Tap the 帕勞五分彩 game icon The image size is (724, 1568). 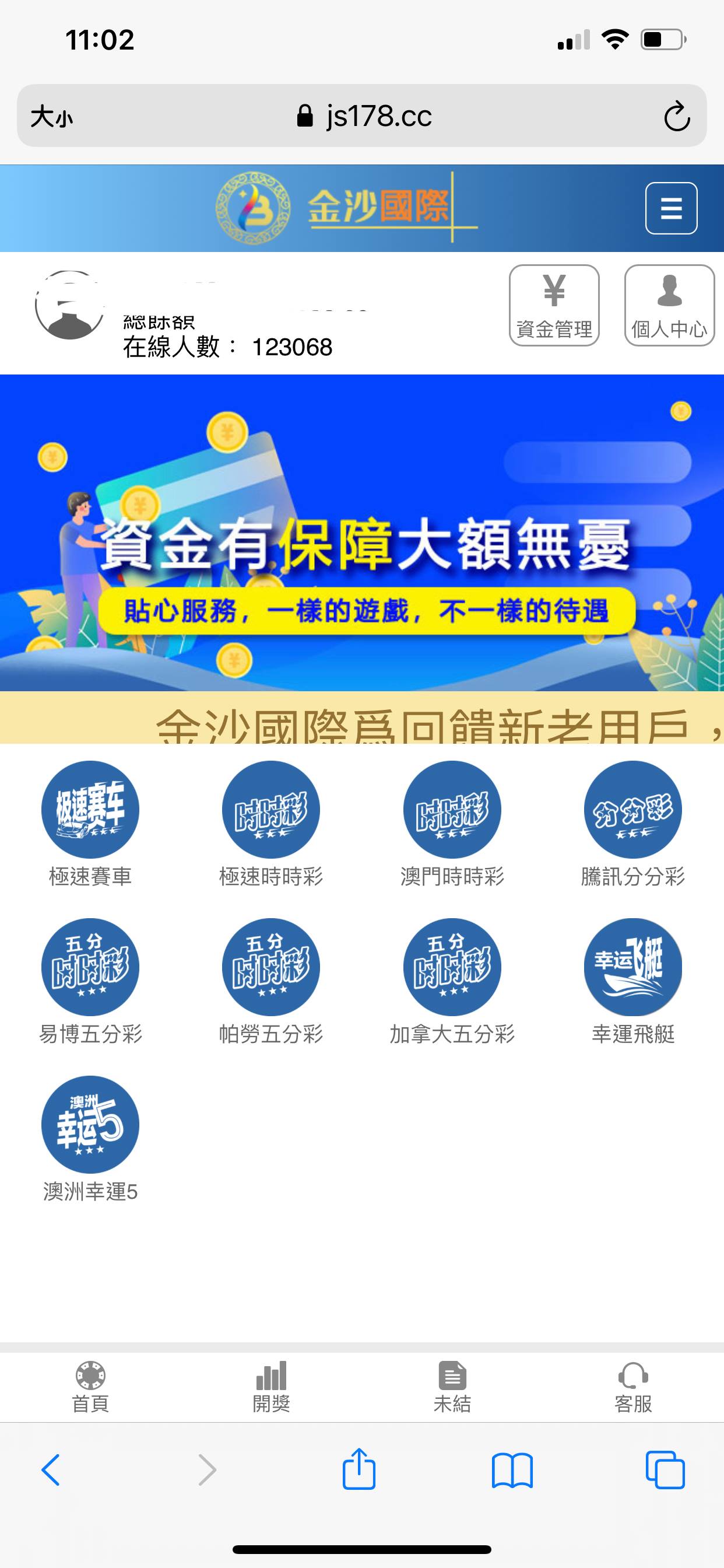pos(270,967)
